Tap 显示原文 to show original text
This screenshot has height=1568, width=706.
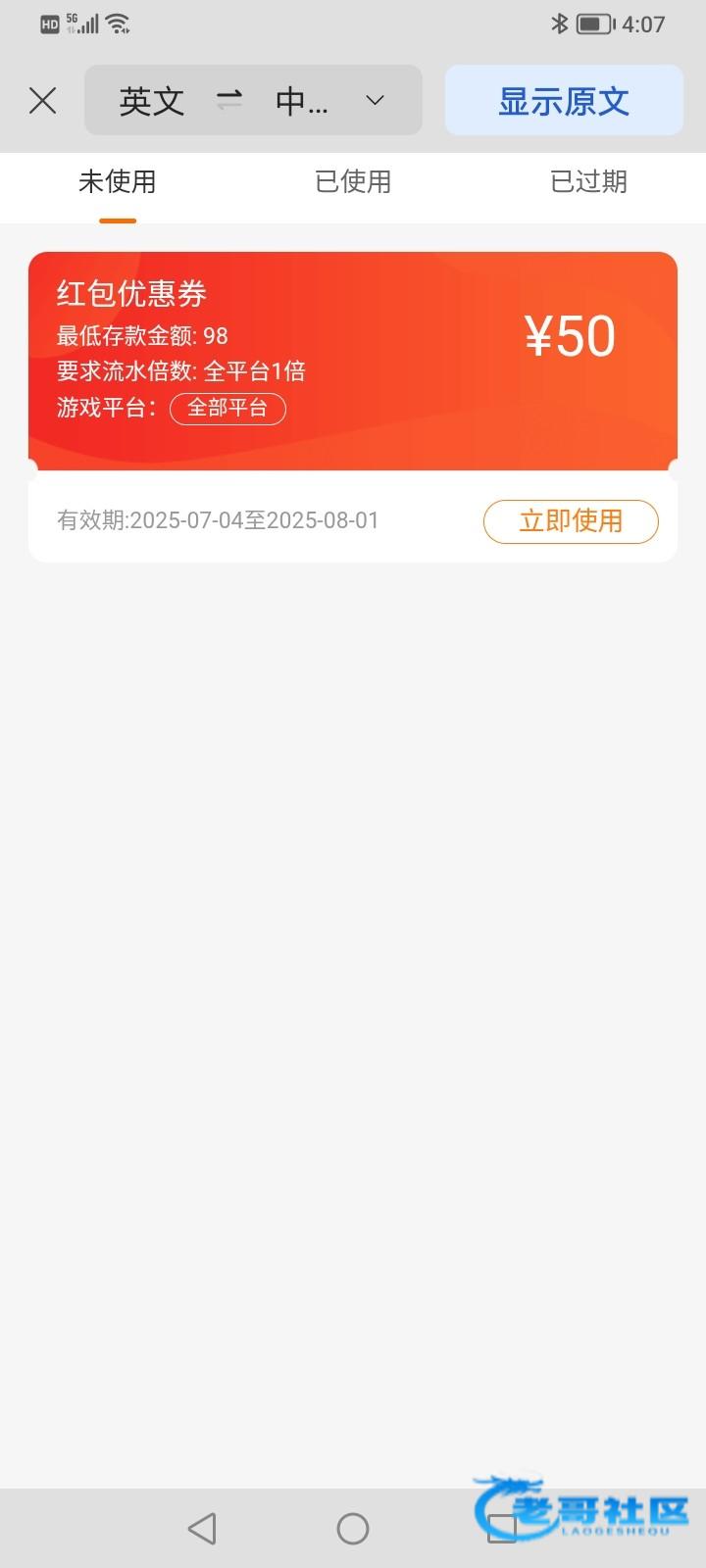coord(564,100)
